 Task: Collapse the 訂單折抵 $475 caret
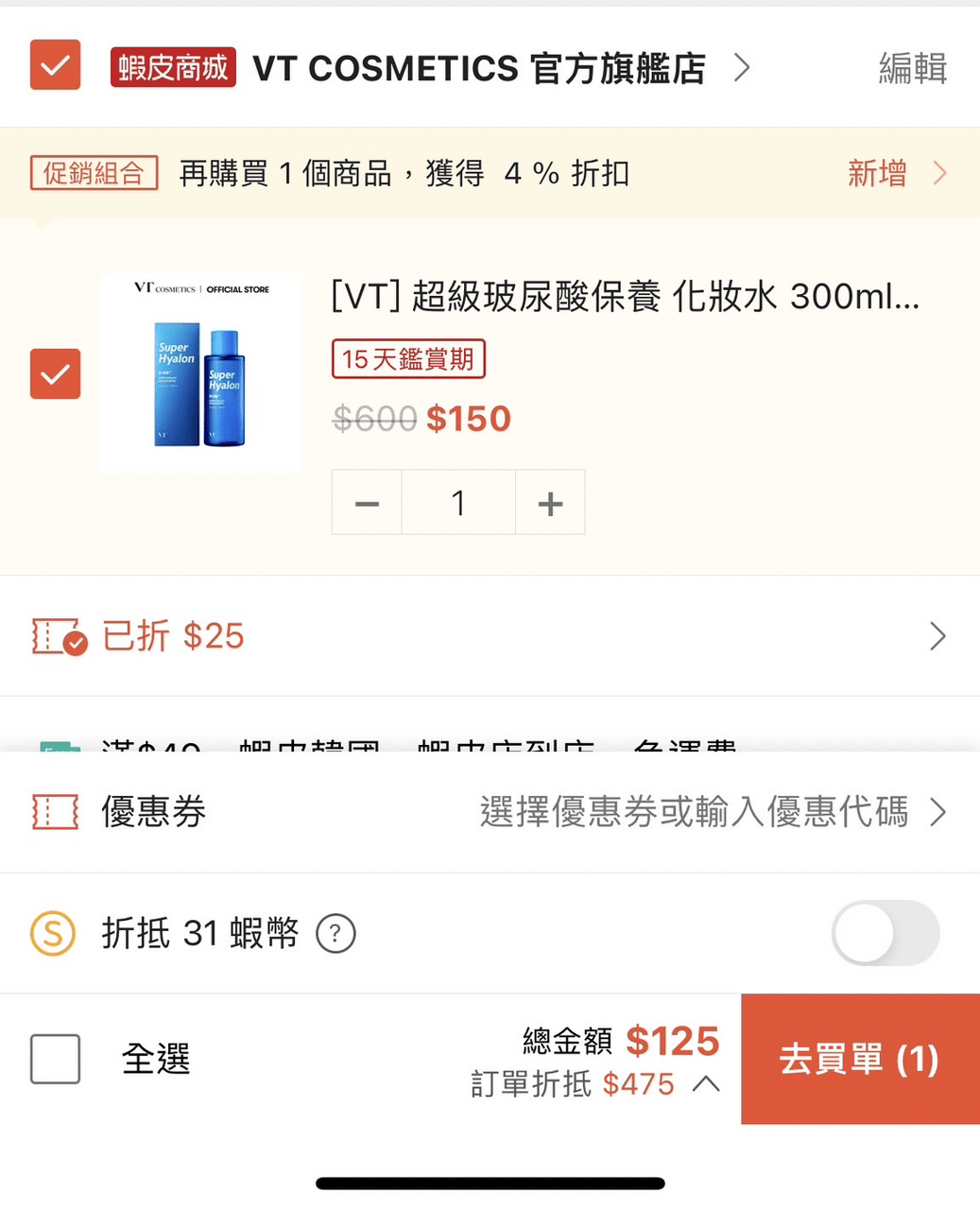[x=703, y=1084]
